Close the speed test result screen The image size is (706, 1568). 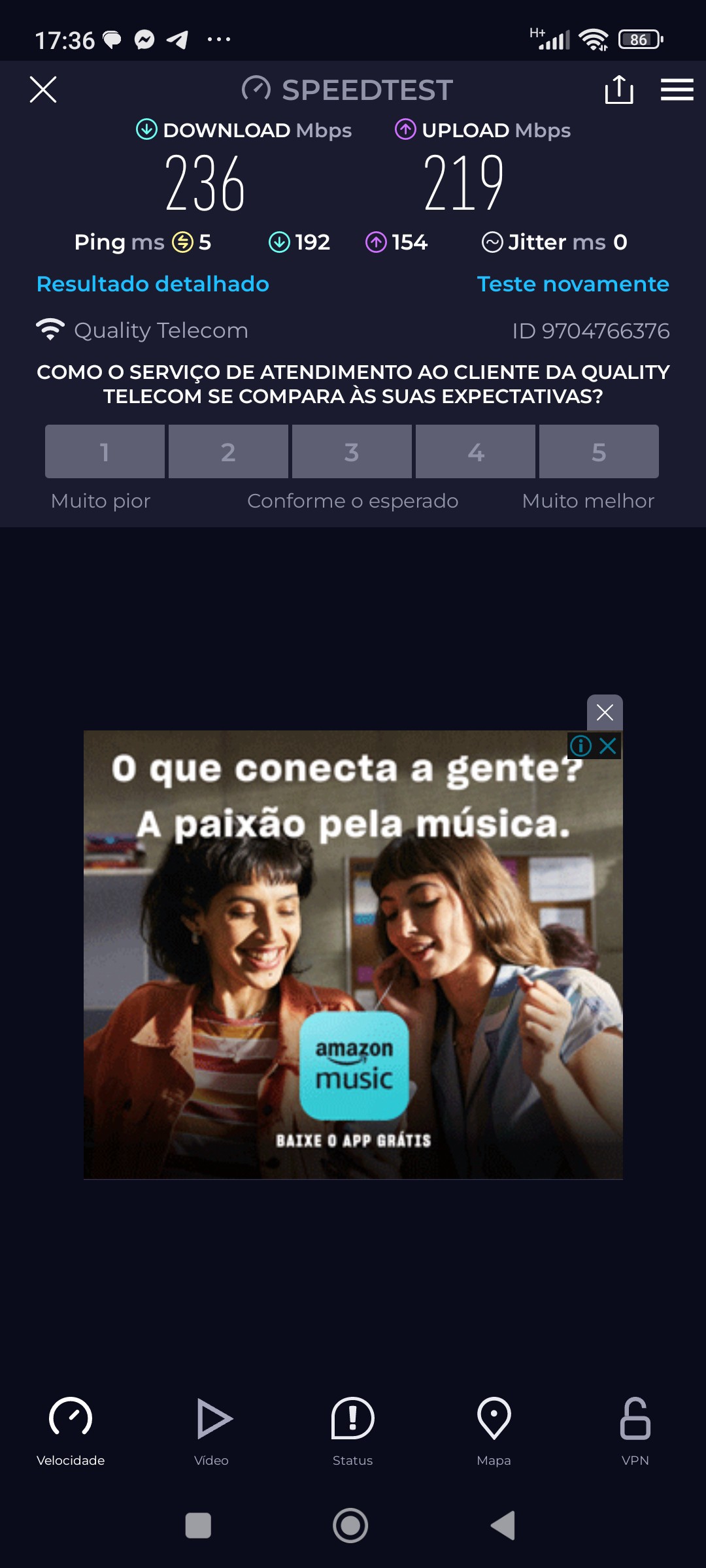tap(43, 90)
